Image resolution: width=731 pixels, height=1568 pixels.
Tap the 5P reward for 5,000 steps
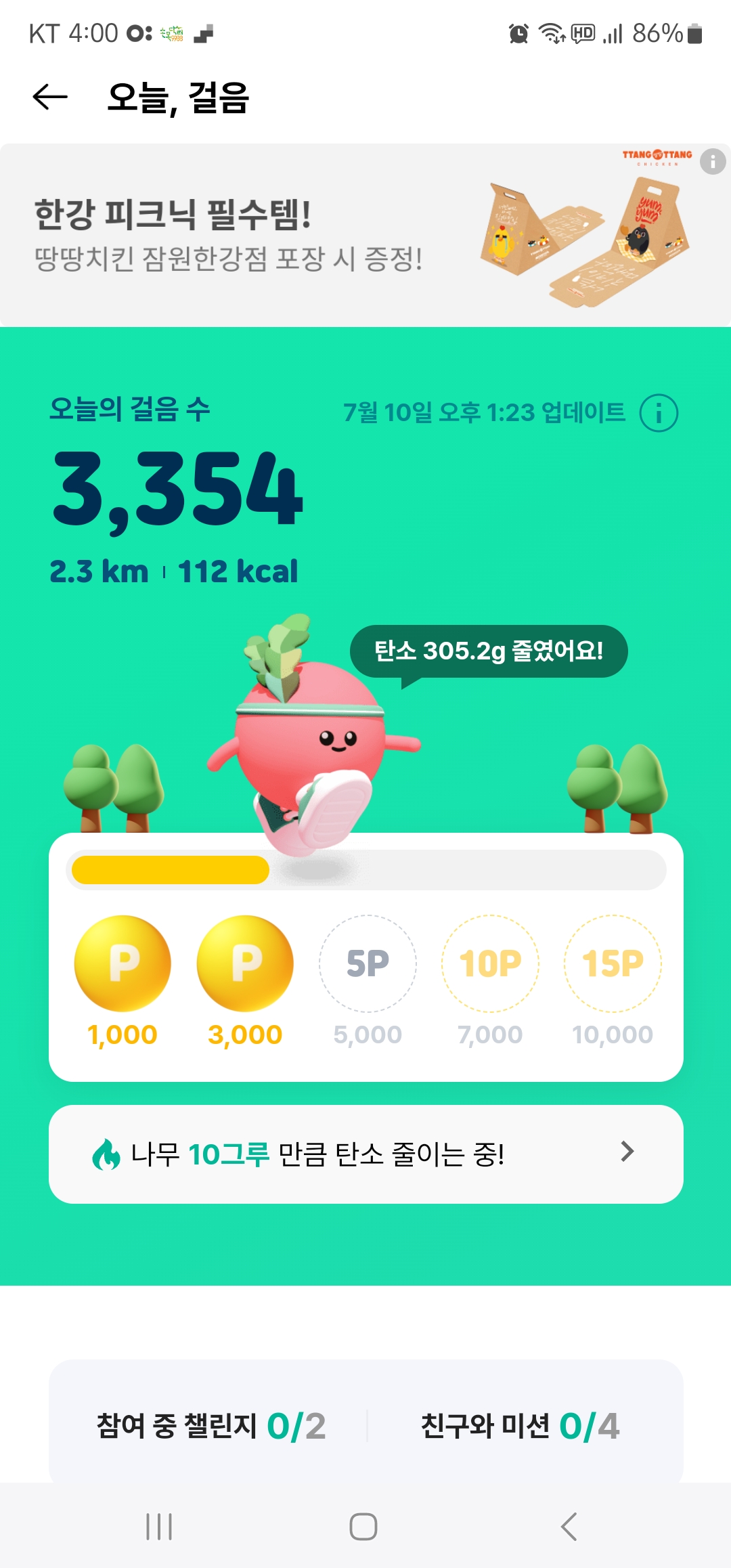pos(368,963)
